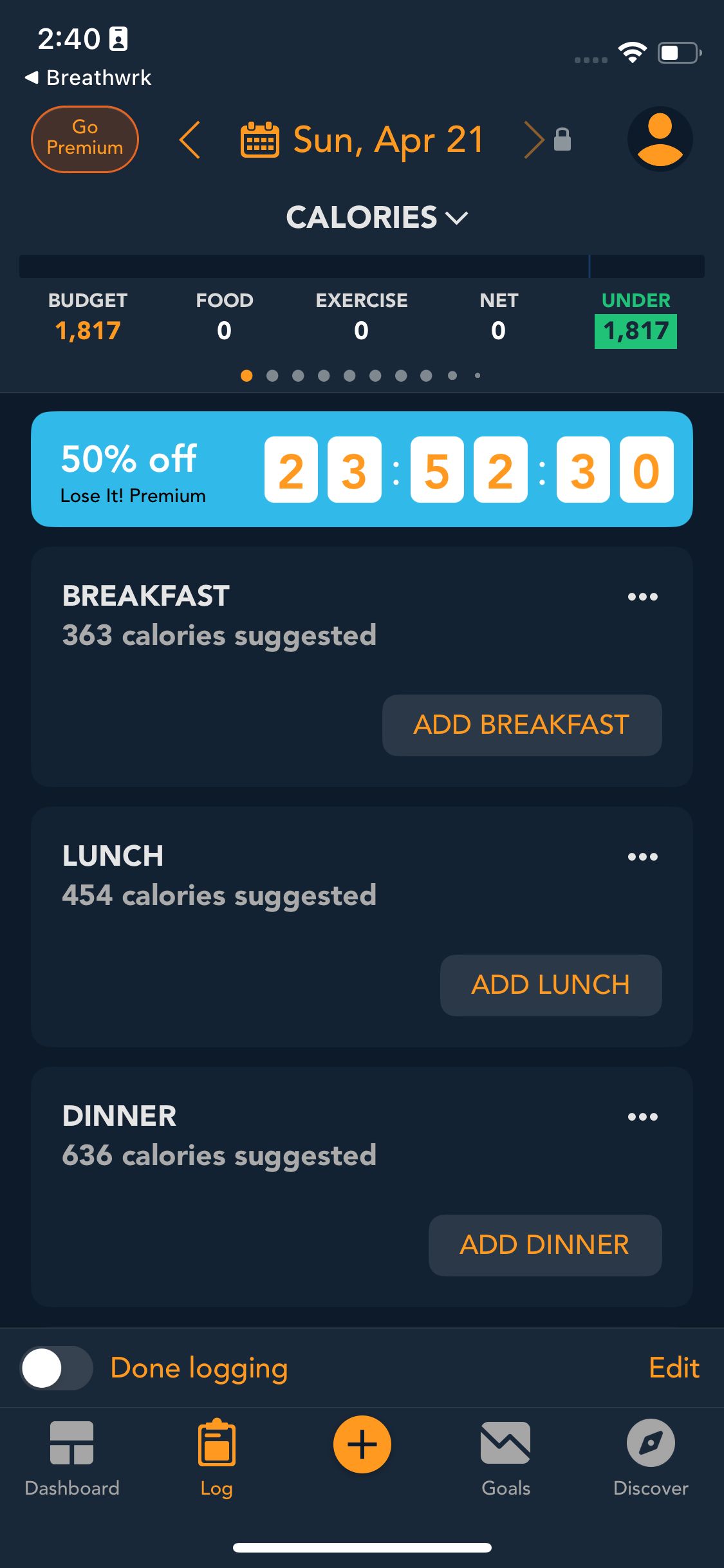Image resolution: width=724 pixels, height=1568 pixels.
Task: Open the Breakfast options ellipsis menu
Action: [x=643, y=597]
